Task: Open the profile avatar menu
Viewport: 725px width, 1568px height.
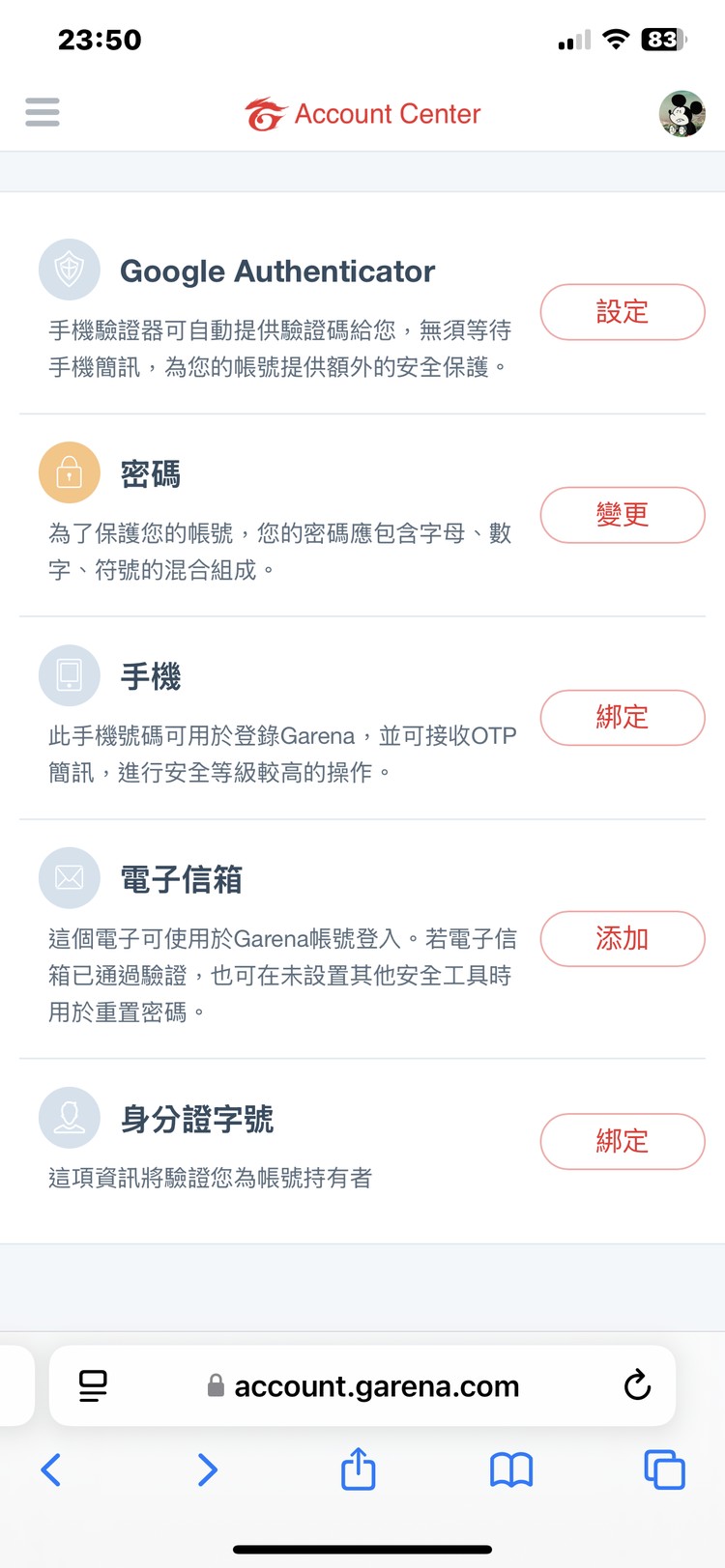Action: (682, 113)
